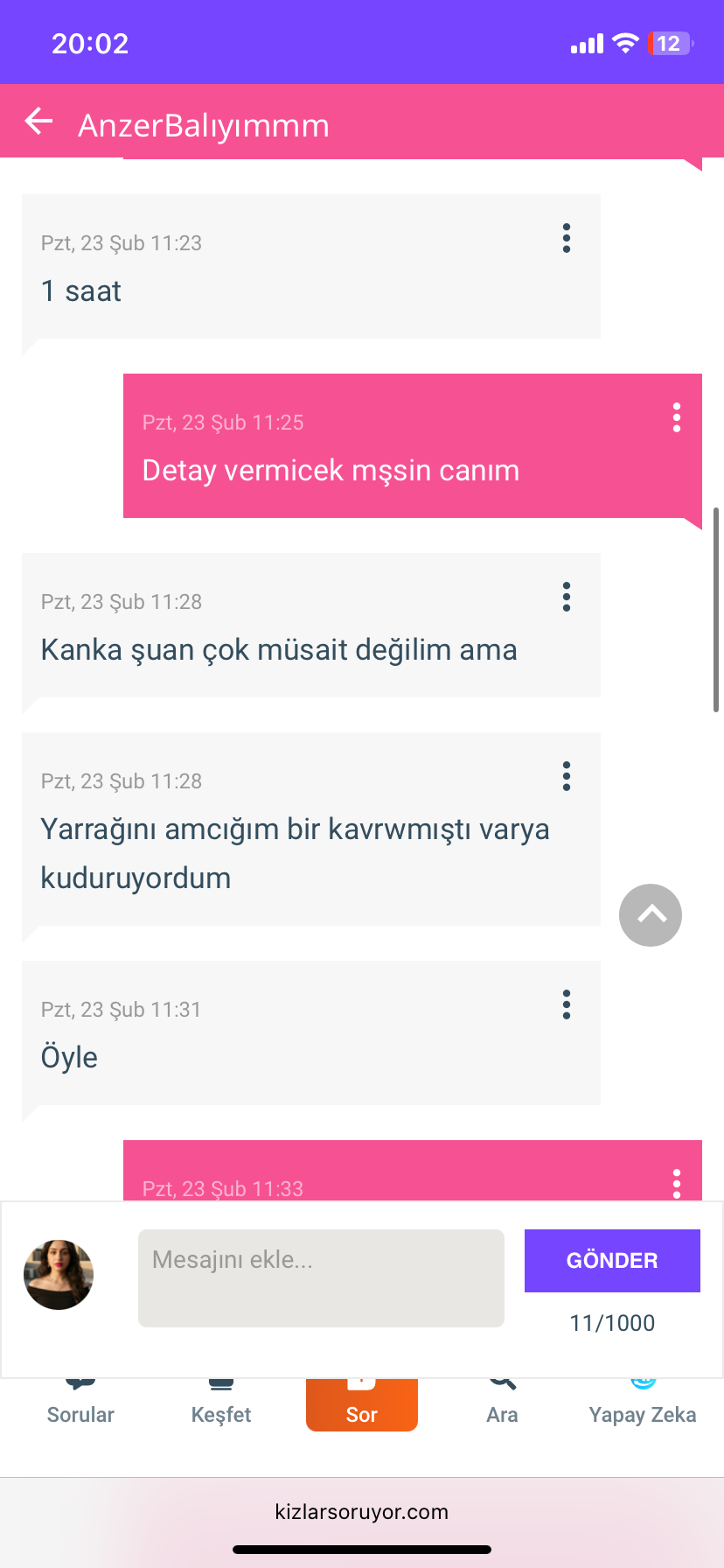The width and height of the screenshot is (724, 1568).
Task: Go back from the AnzerBalıyımmm chat
Action: (x=38, y=122)
